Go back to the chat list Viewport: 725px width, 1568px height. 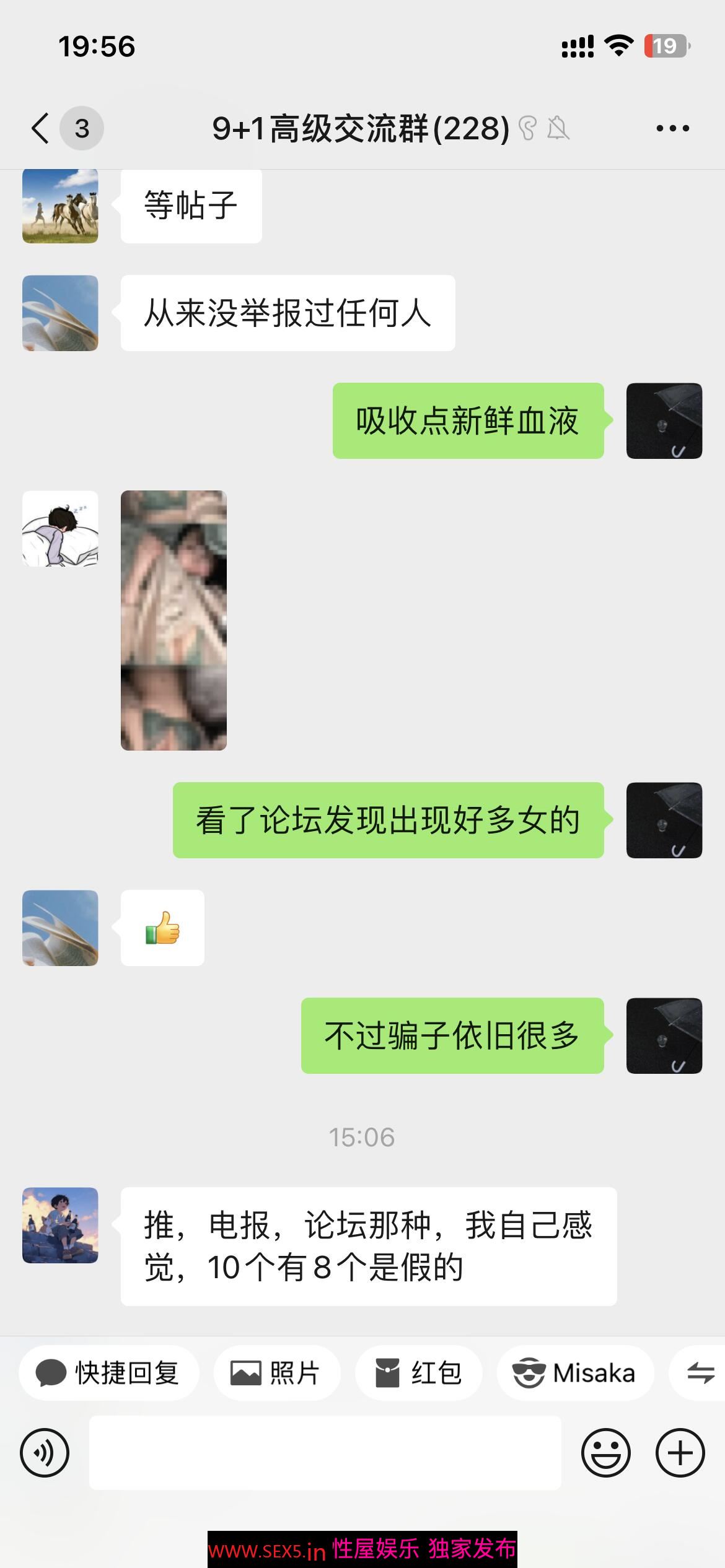click(x=41, y=128)
